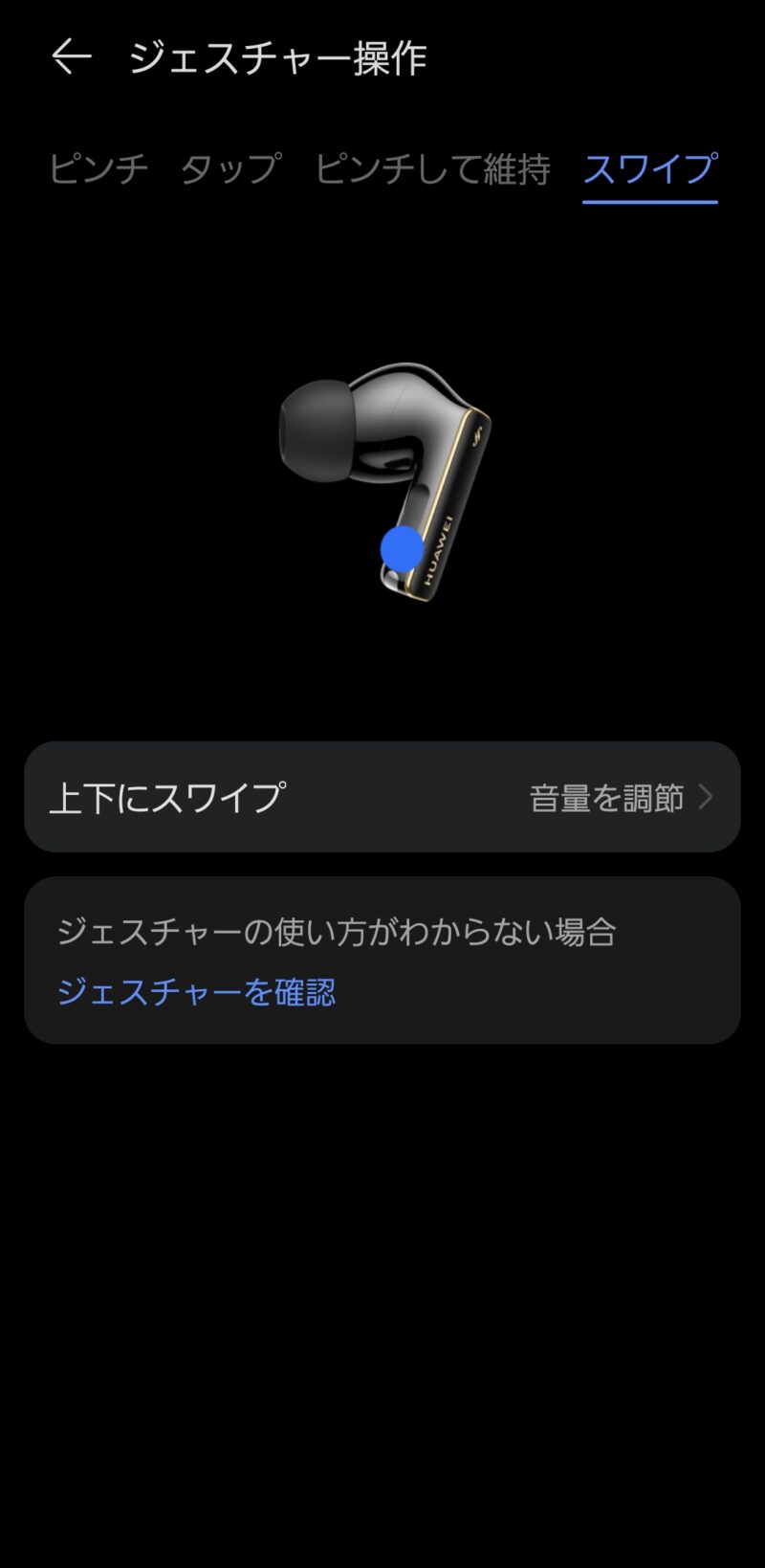Open the ピンチして維持 tab
The height and width of the screenshot is (1568, 765).
432,169
